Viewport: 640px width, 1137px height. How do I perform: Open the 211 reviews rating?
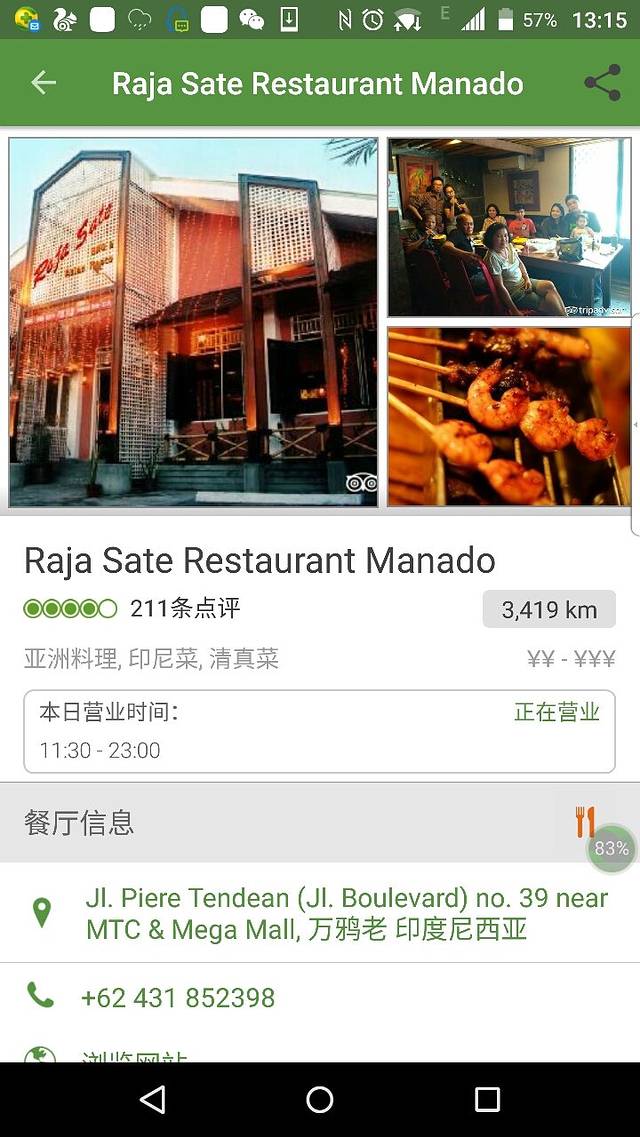pos(132,608)
